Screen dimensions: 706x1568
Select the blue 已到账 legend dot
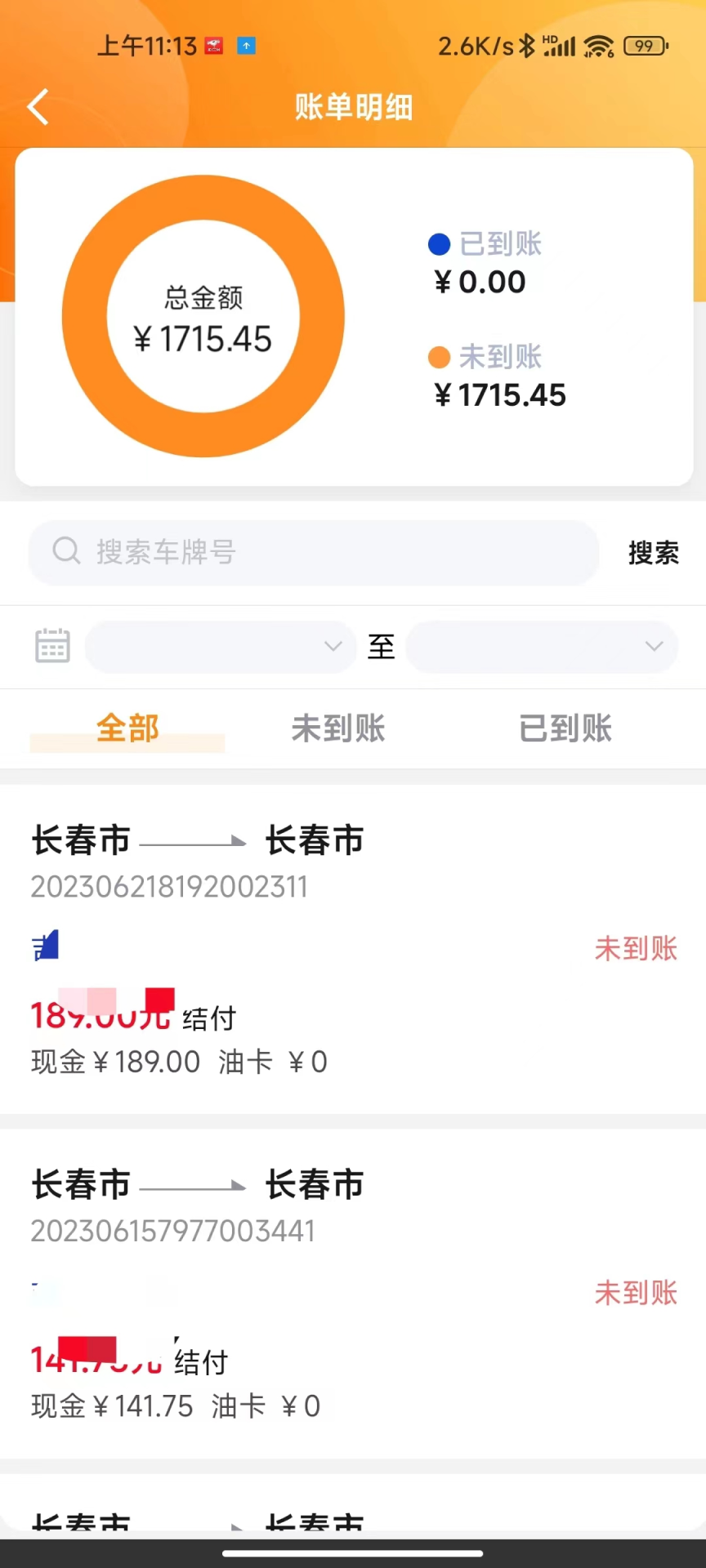(439, 243)
